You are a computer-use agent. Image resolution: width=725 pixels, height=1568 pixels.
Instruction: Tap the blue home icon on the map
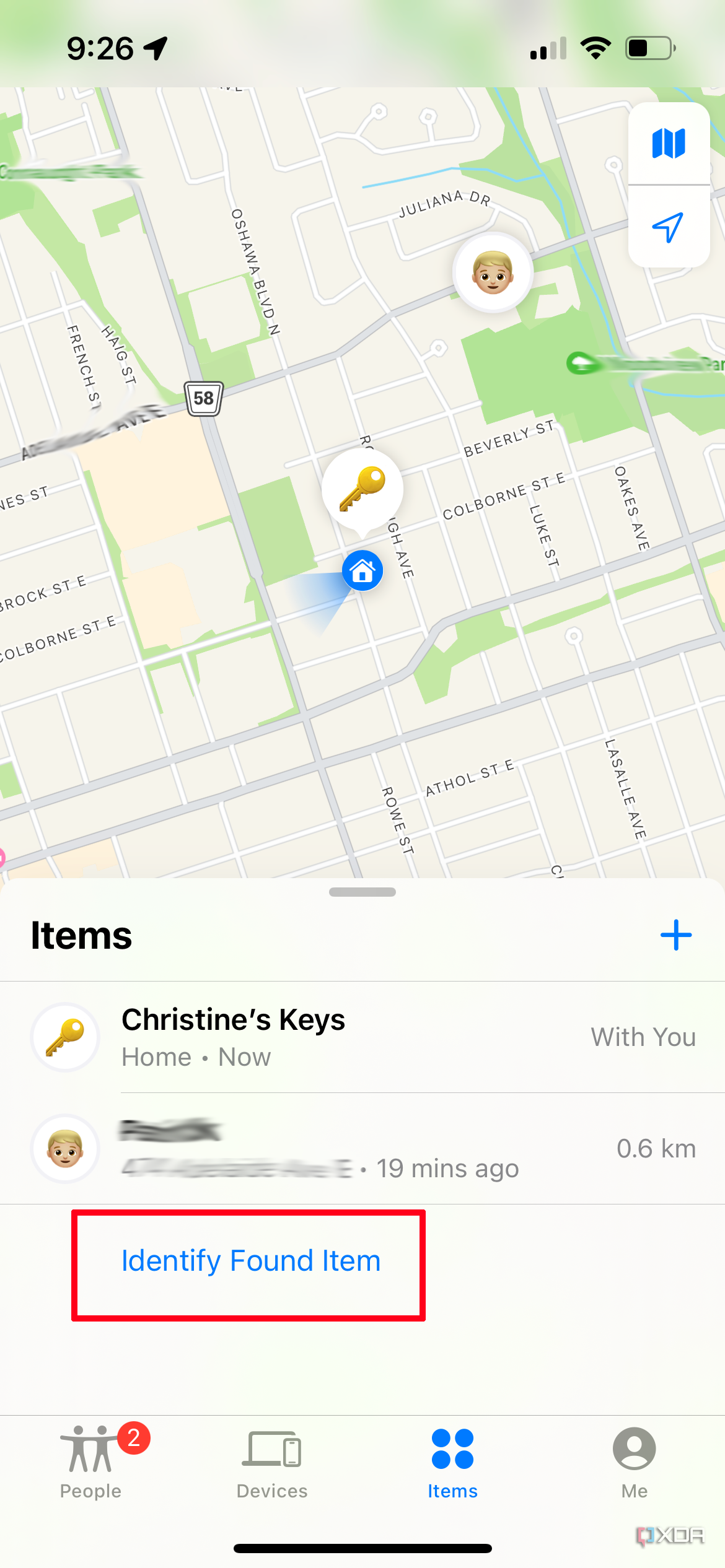point(362,570)
